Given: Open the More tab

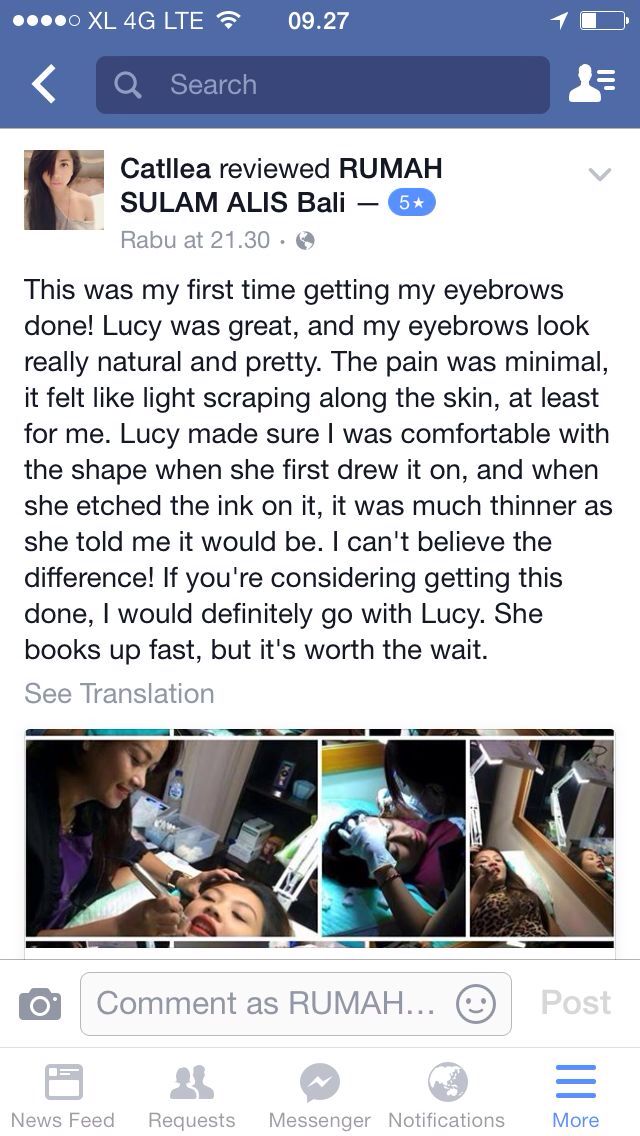Looking at the screenshot, I should click(575, 1095).
